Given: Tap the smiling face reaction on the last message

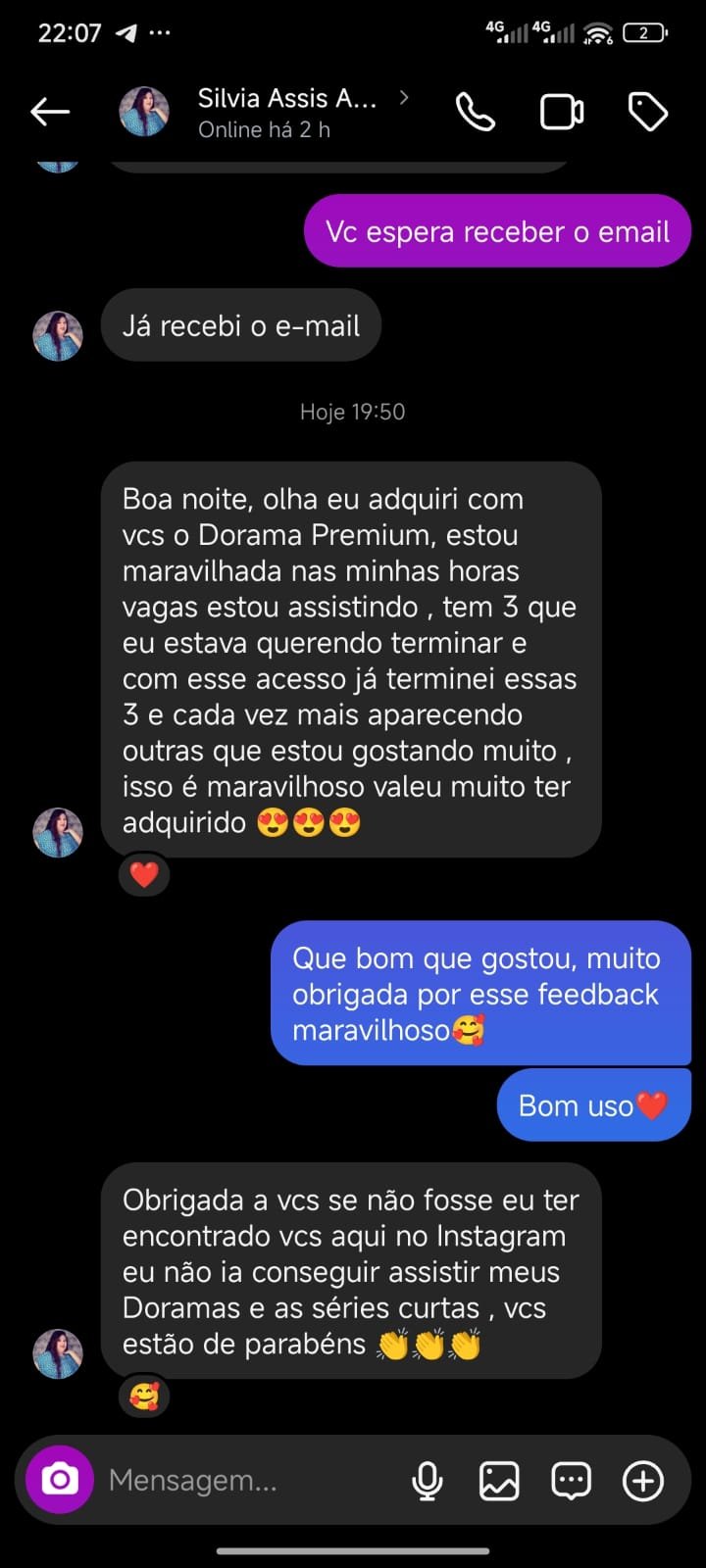Looking at the screenshot, I should coord(144,1396).
